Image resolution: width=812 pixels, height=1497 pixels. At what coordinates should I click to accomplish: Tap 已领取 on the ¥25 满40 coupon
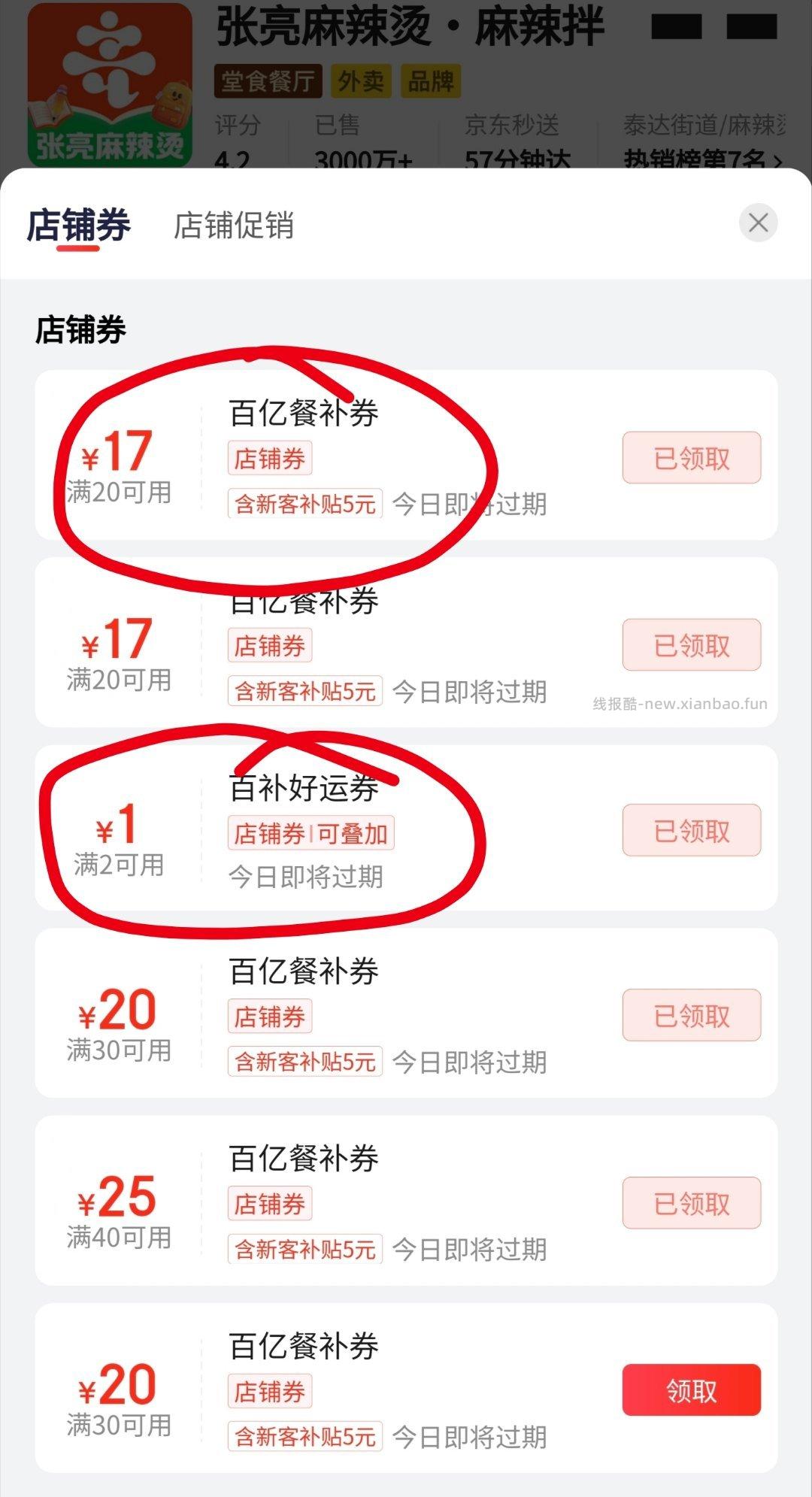tap(691, 1203)
